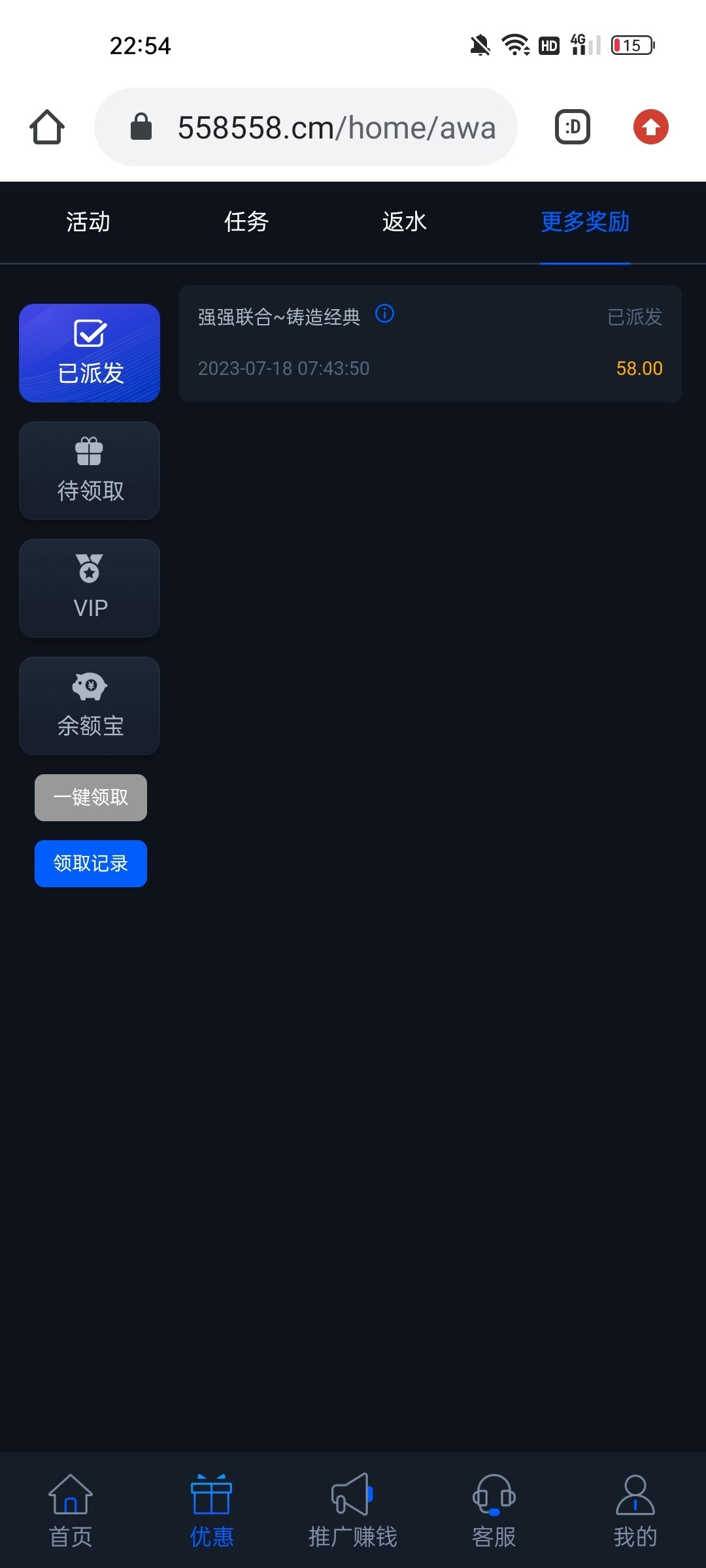Tap the red upload arrow icon

pos(650,127)
